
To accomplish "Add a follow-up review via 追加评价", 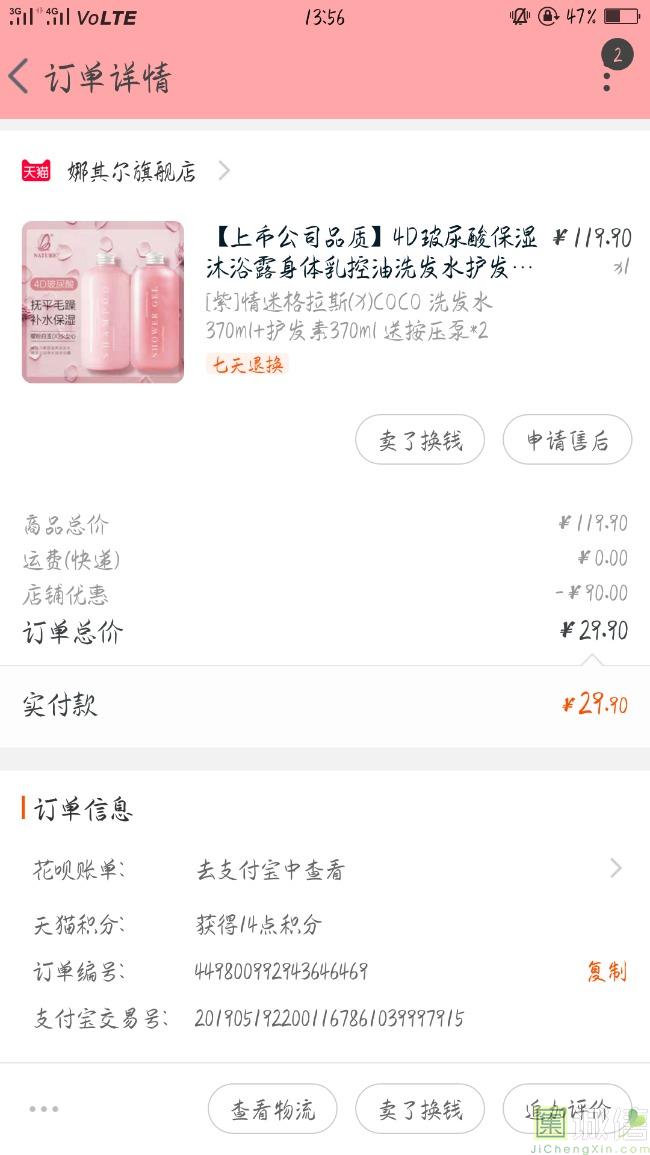I will [x=567, y=1109].
